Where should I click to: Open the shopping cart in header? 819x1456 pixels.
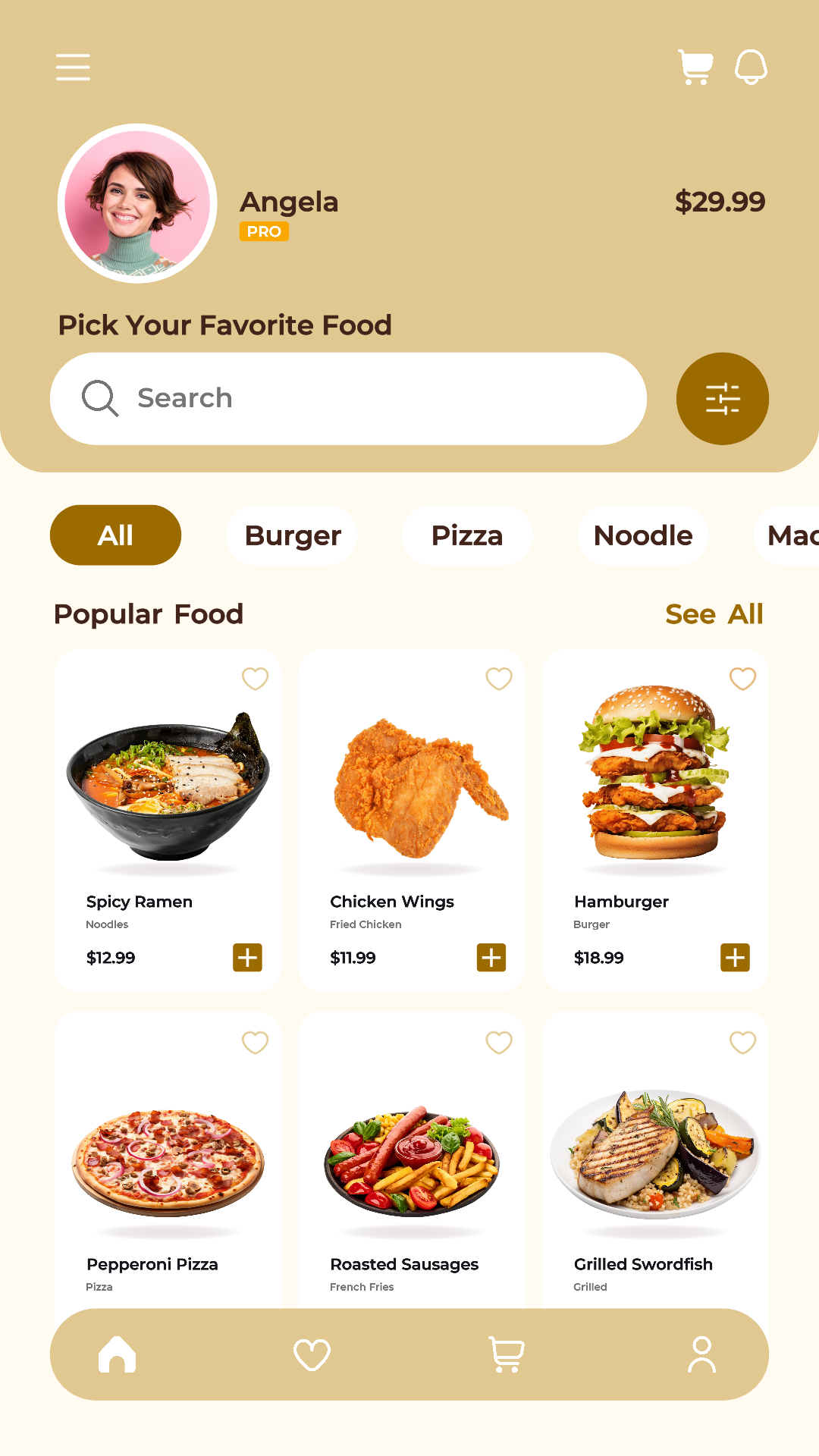coord(695,67)
